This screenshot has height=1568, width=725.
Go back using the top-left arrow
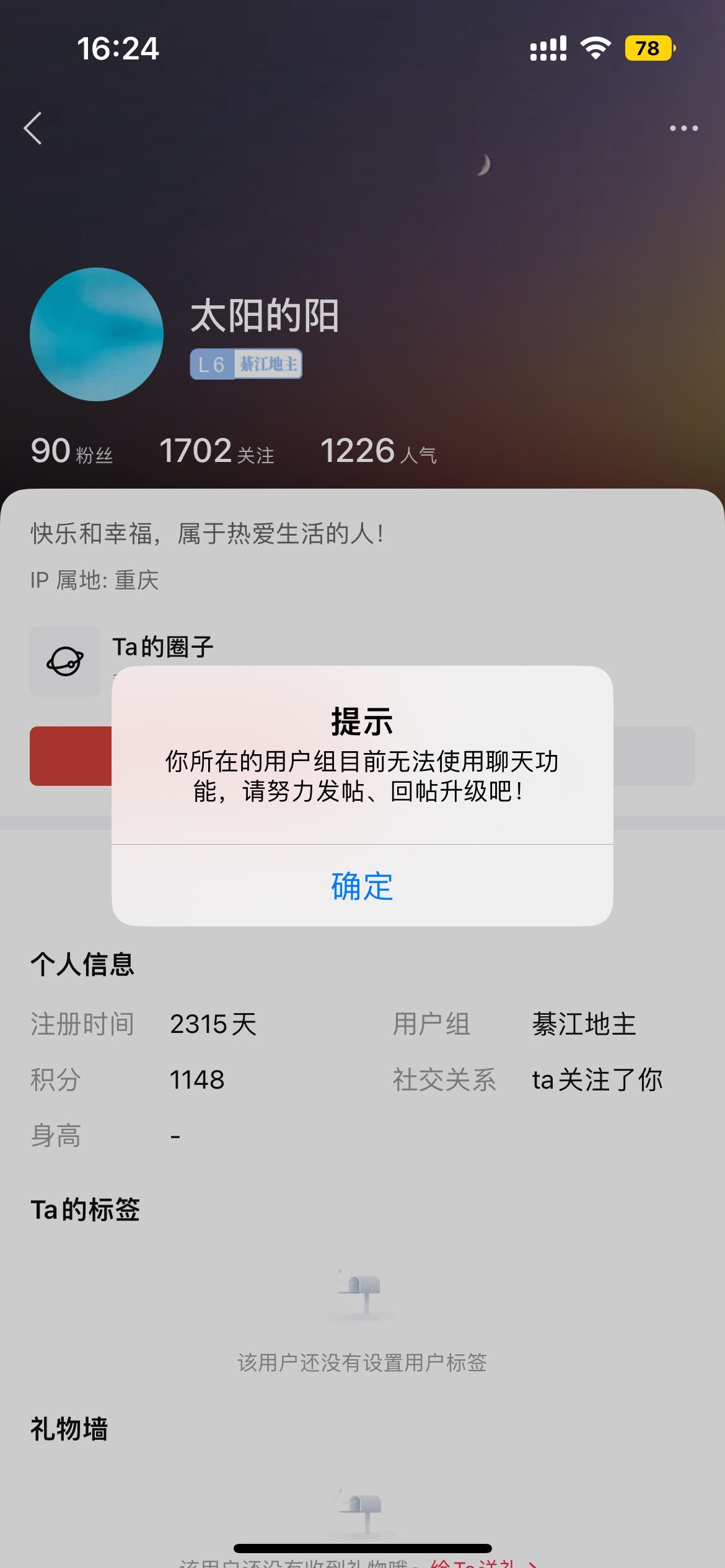click(x=33, y=128)
